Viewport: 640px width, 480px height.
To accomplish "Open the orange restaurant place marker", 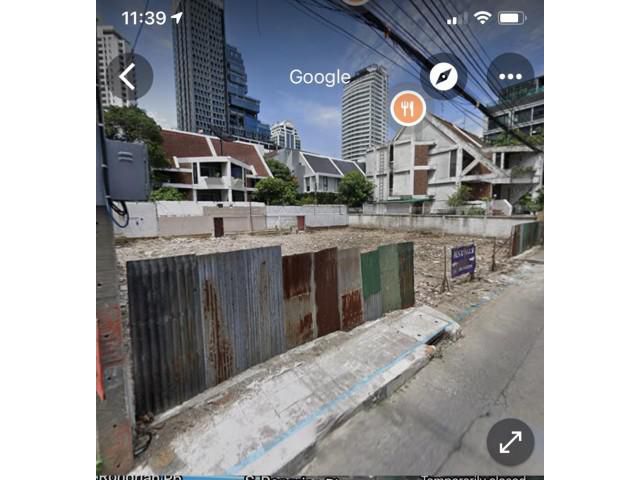I will [407, 108].
